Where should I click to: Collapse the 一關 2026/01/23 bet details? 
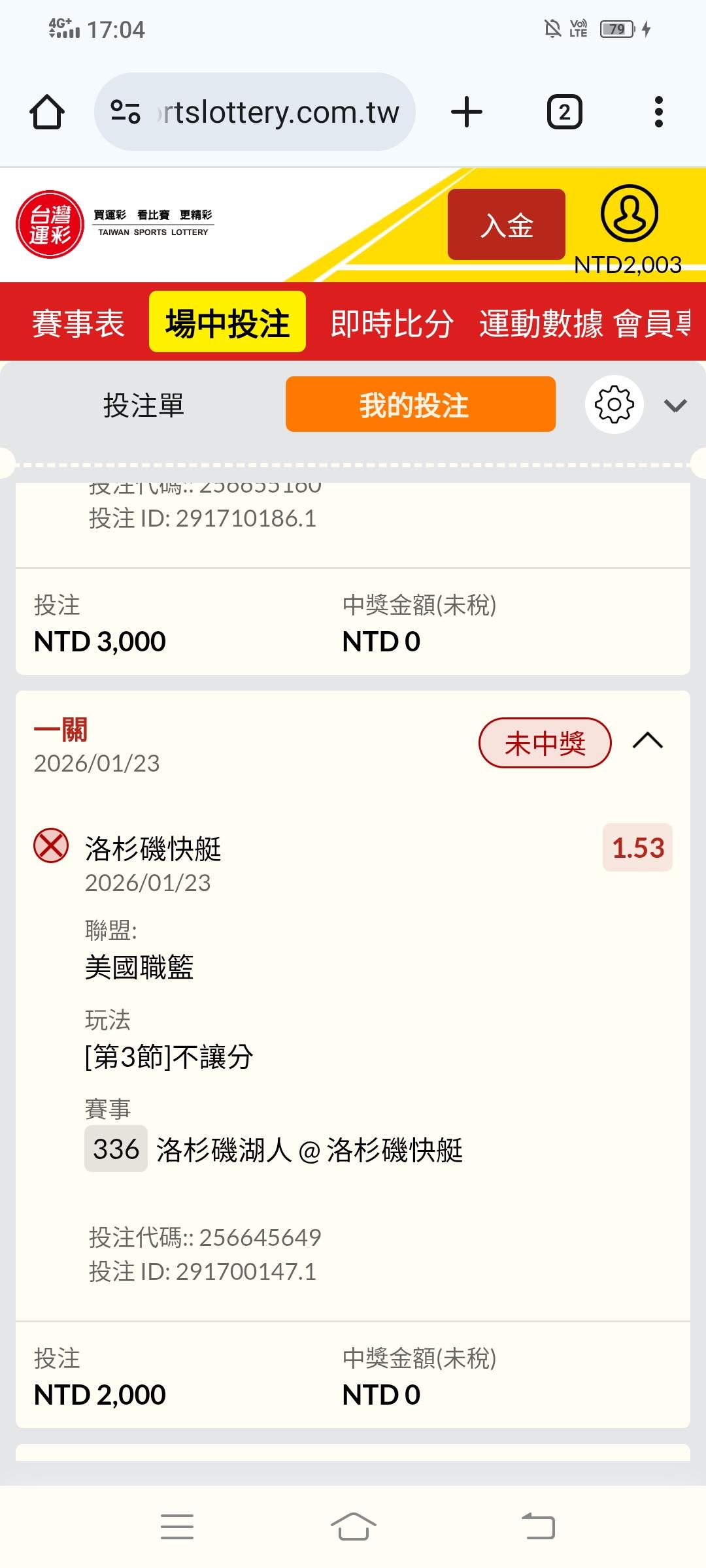point(648,742)
